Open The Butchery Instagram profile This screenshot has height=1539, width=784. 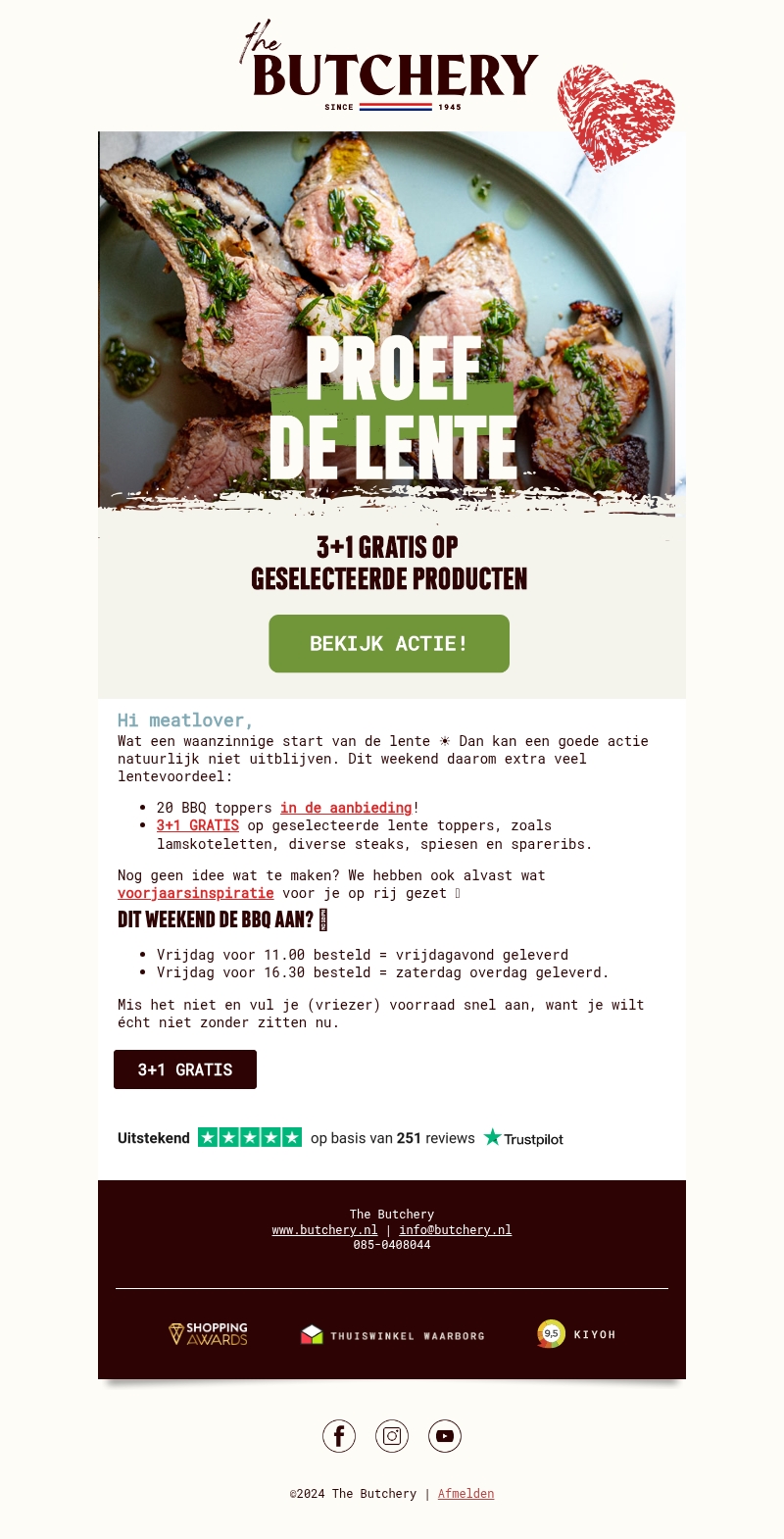click(x=392, y=1436)
